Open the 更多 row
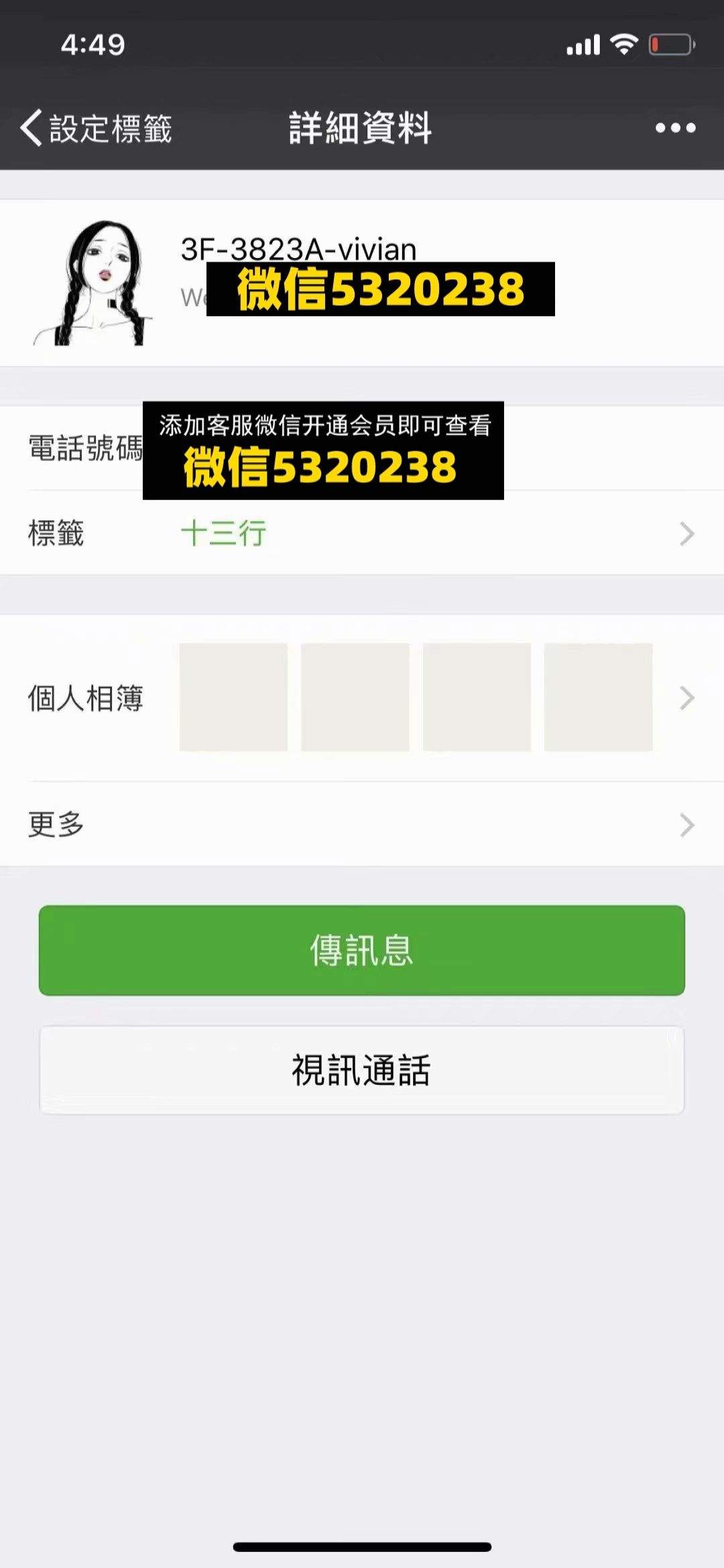The width and height of the screenshot is (724, 1568). coord(362,824)
